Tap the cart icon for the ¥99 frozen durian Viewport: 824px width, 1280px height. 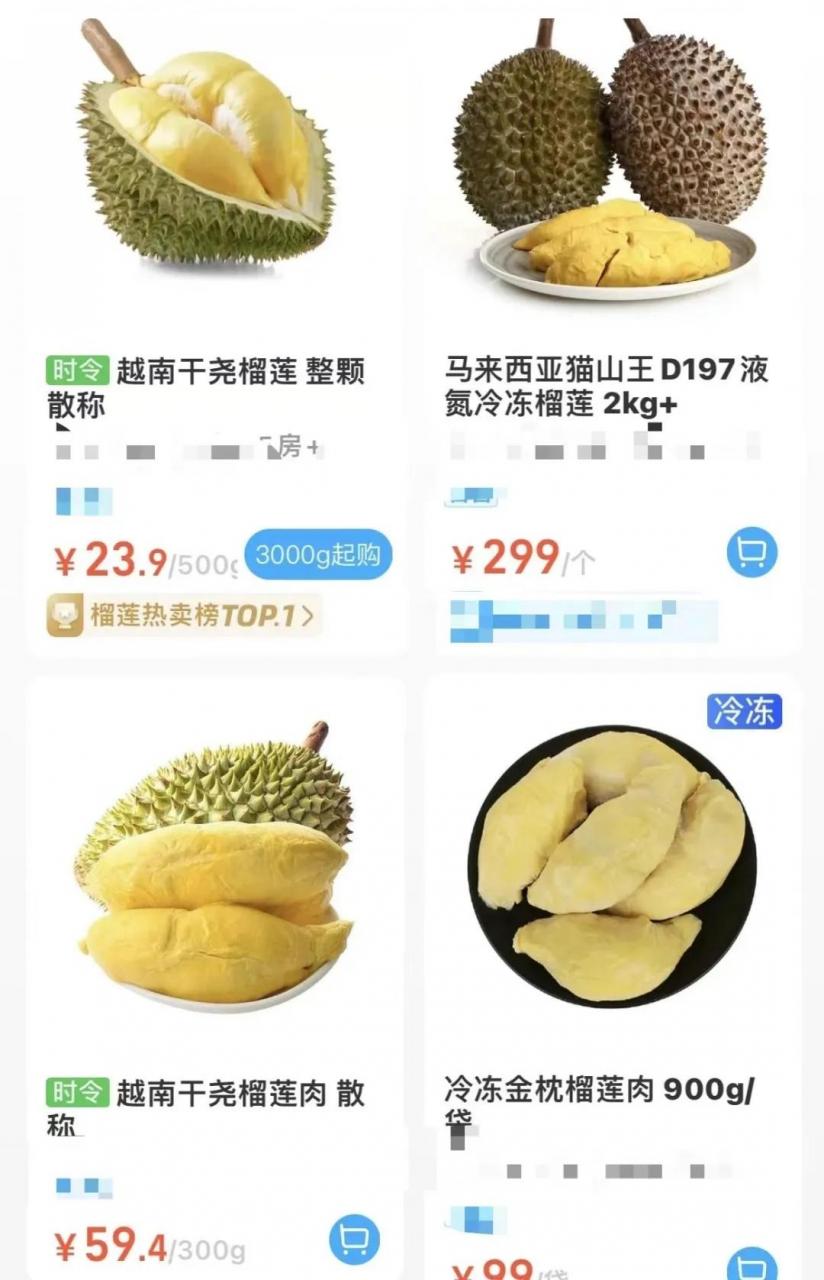coord(755,1262)
